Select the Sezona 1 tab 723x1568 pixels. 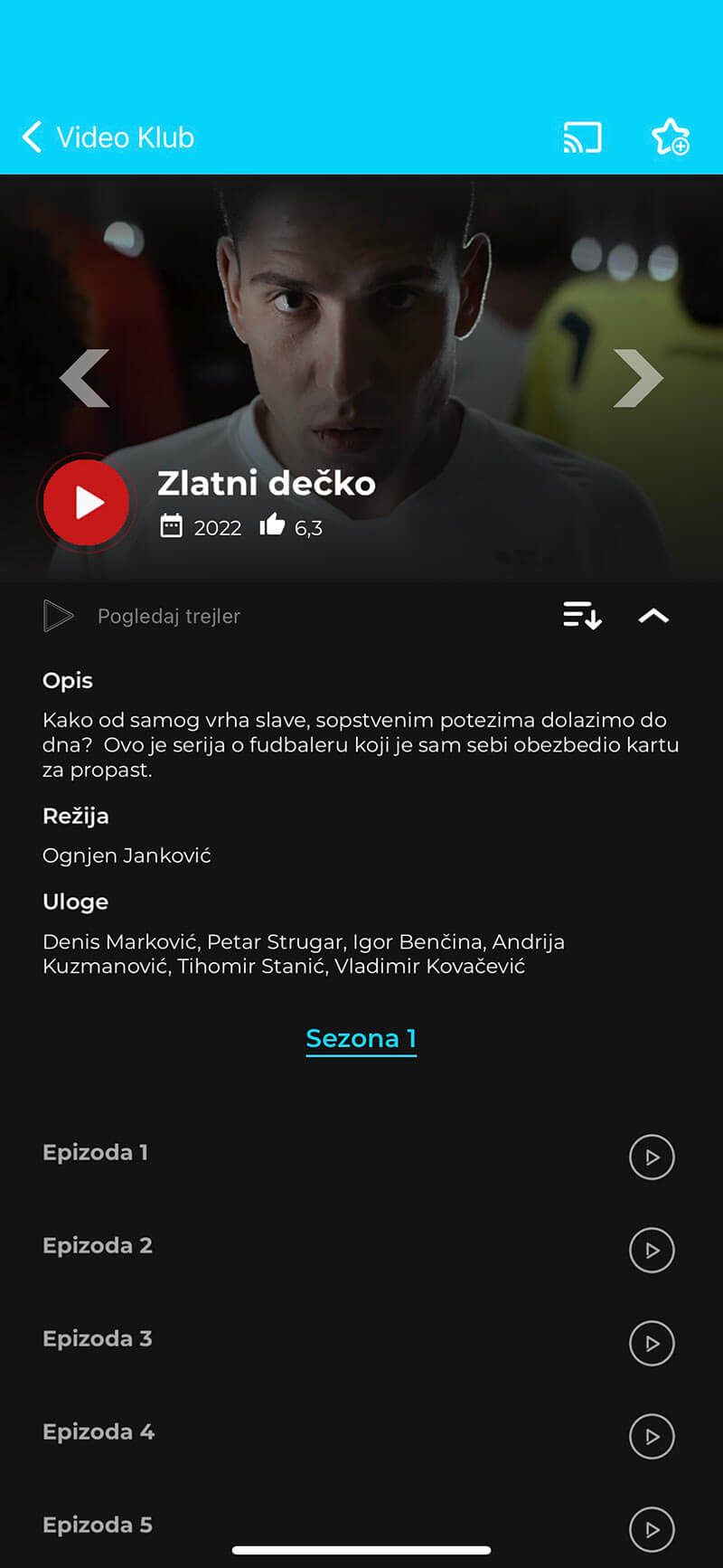pos(361,1038)
